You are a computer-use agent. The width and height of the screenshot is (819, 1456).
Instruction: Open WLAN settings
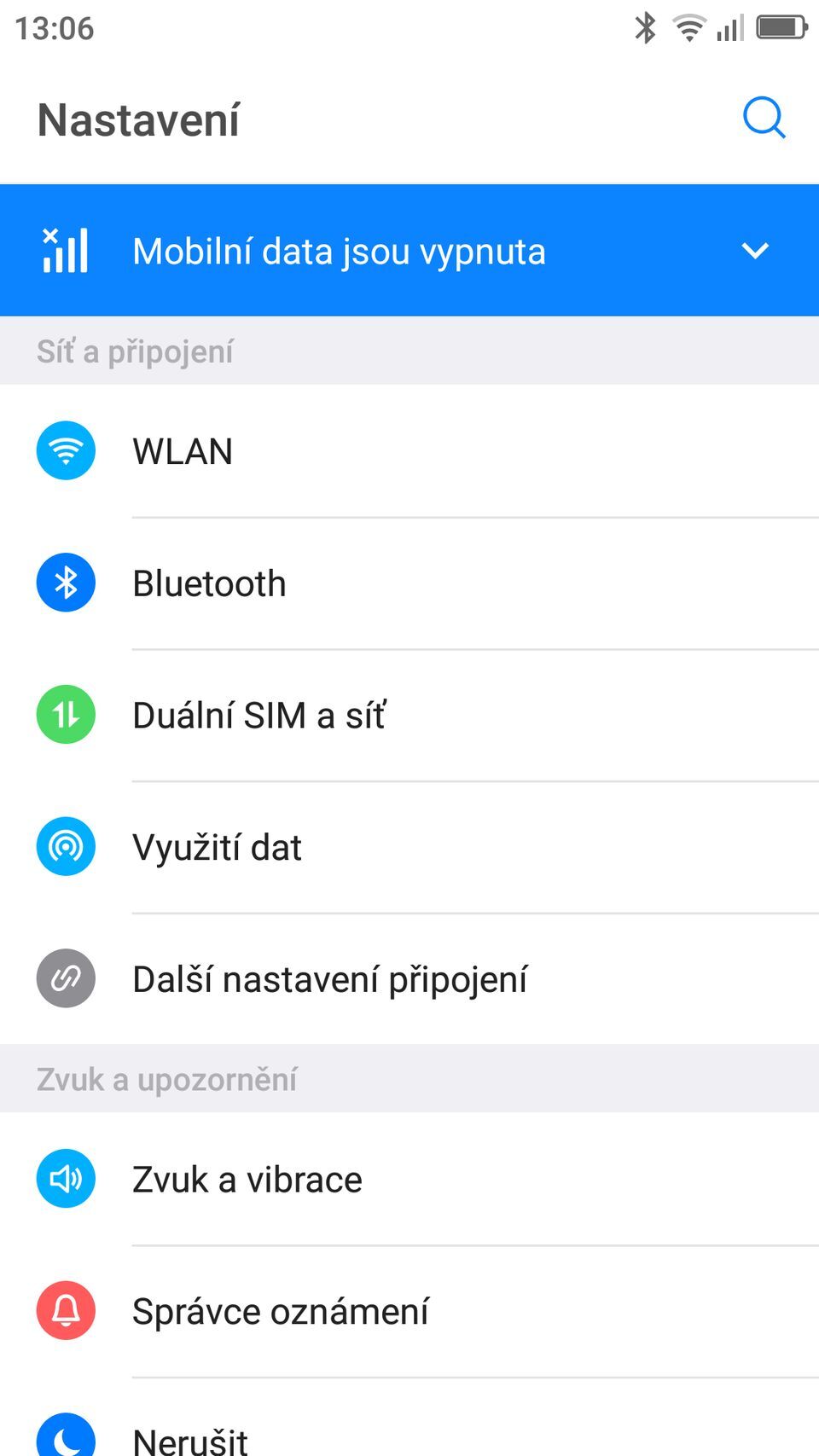183,451
